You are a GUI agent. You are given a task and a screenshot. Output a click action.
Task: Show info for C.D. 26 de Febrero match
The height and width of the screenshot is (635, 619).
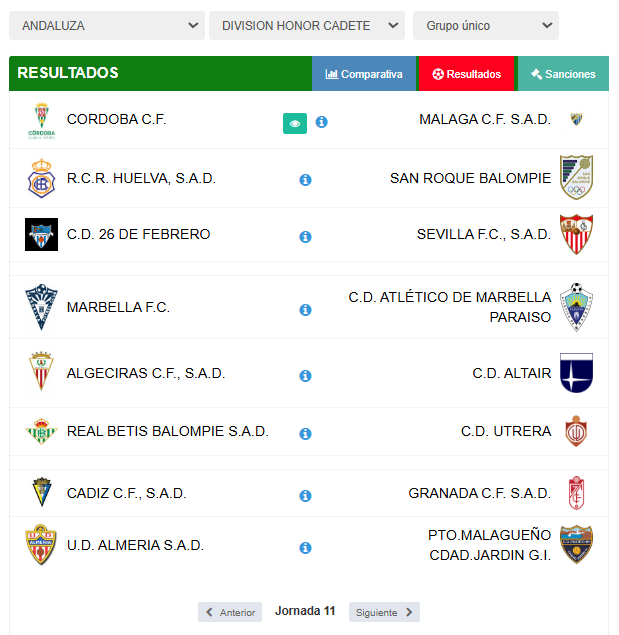[x=305, y=237]
